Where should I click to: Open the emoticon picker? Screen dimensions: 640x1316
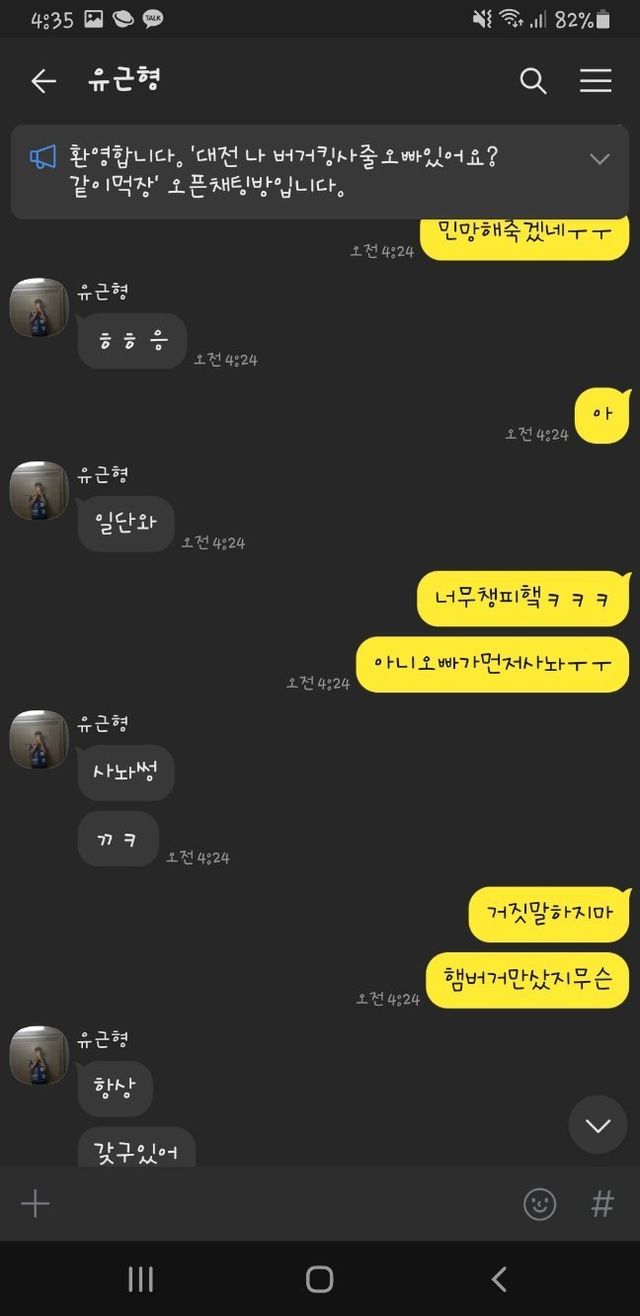[x=540, y=1204]
